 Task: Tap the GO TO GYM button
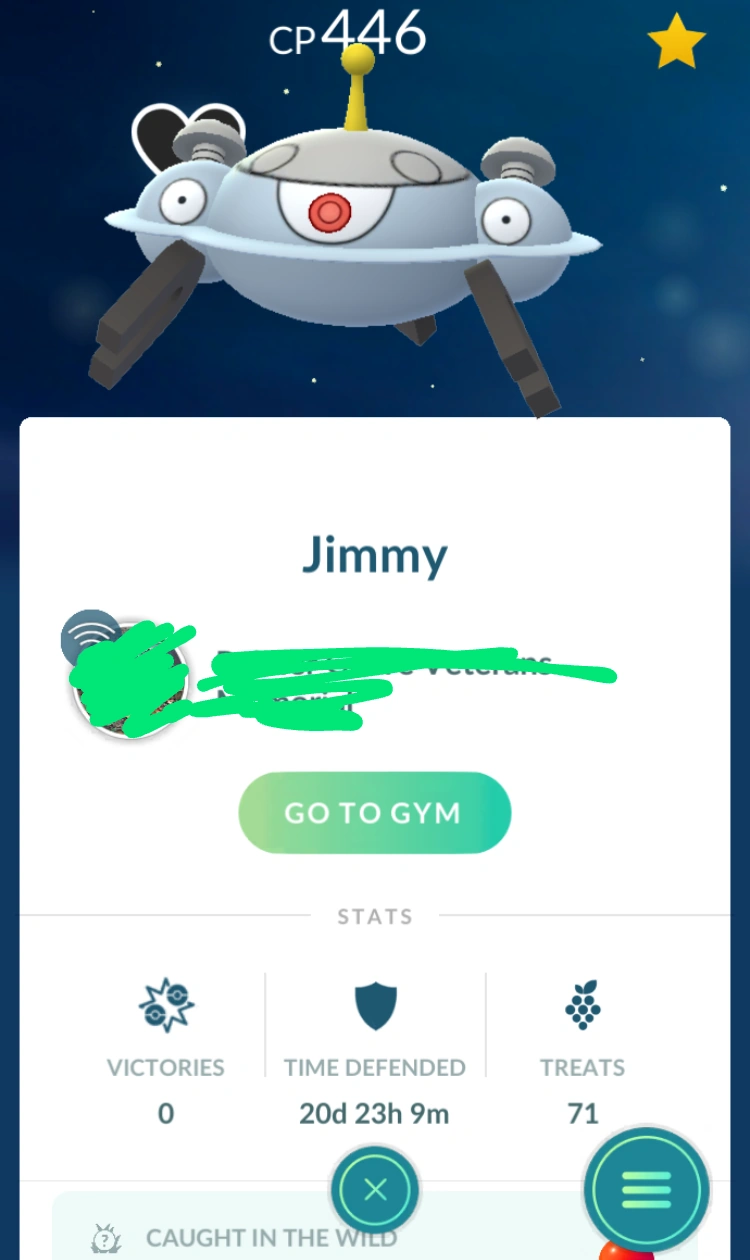pos(374,813)
